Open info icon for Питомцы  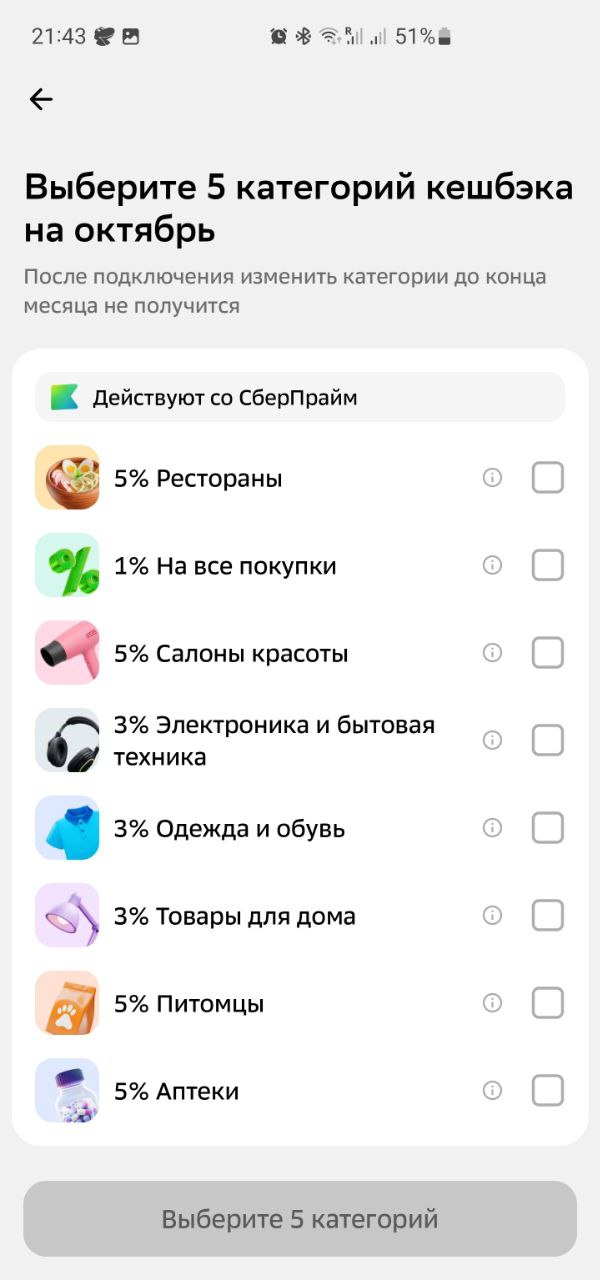[492, 1003]
